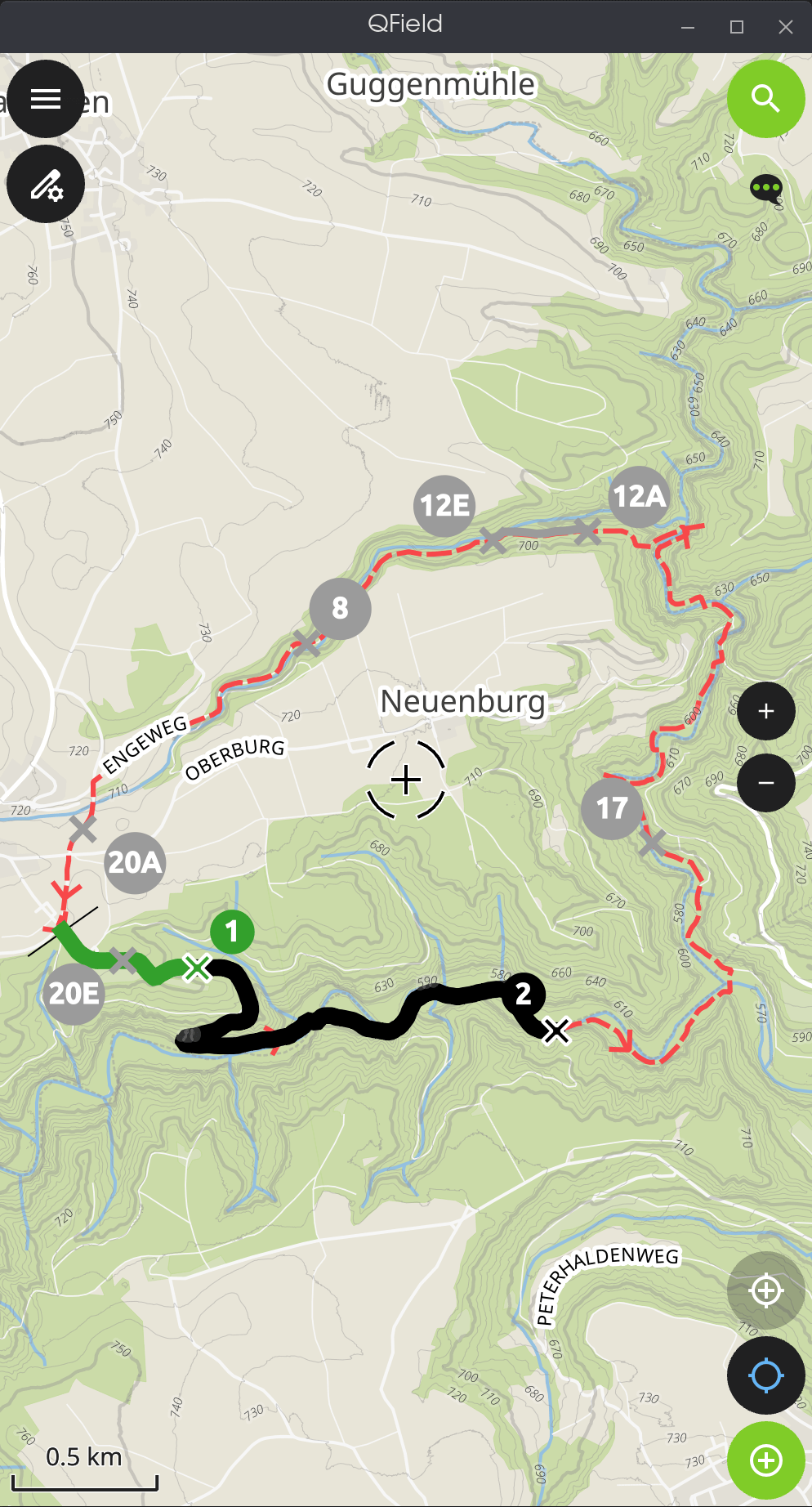Open the main hamburger menu
The height and width of the screenshot is (1507, 812).
click(x=46, y=99)
